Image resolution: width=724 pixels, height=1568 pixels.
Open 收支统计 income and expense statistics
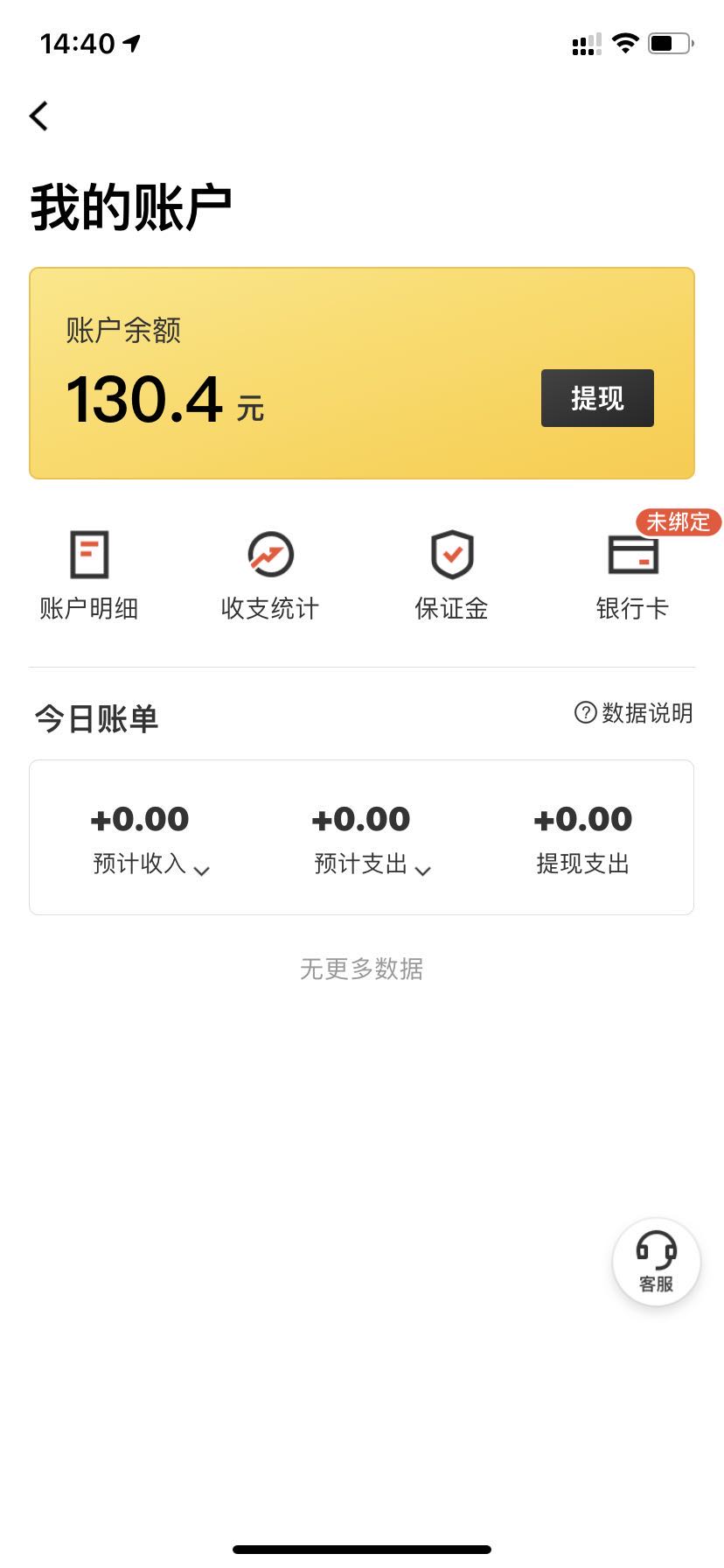(x=270, y=576)
